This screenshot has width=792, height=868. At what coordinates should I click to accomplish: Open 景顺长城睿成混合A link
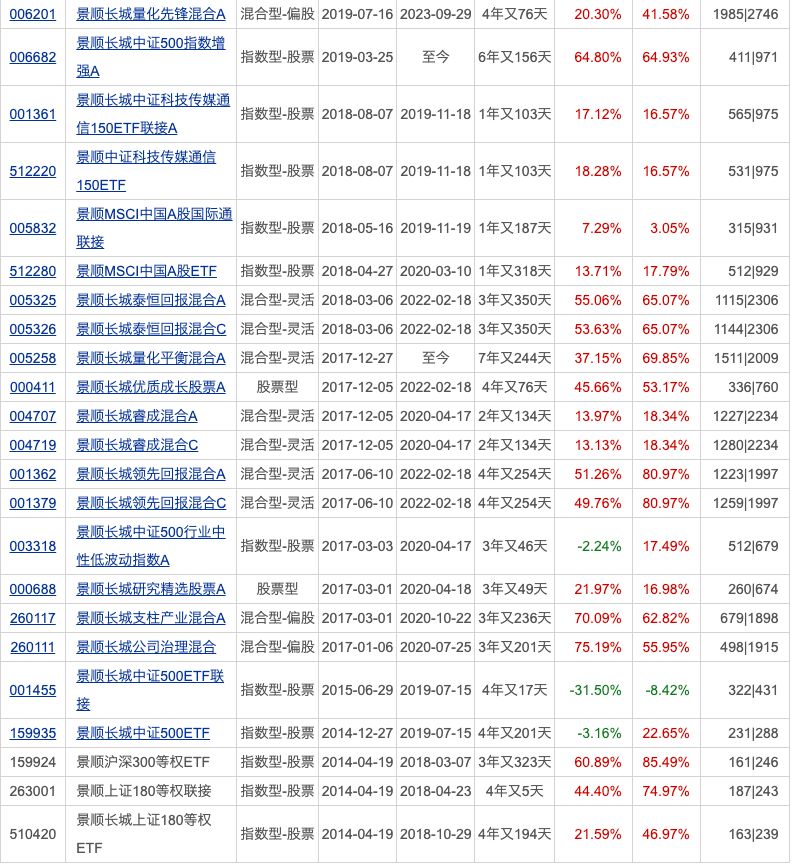click(137, 416)
